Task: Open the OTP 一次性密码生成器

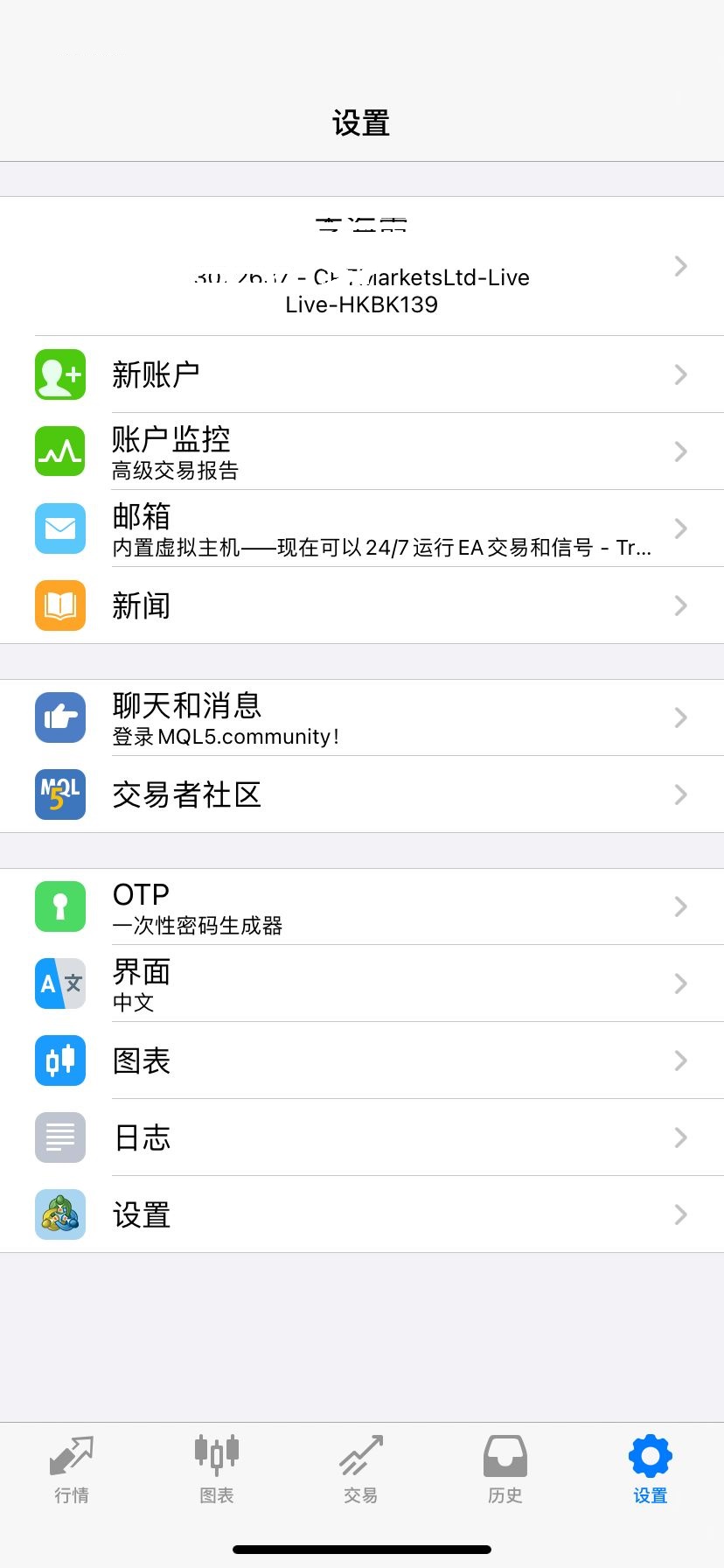Action: tap(362, 906)
